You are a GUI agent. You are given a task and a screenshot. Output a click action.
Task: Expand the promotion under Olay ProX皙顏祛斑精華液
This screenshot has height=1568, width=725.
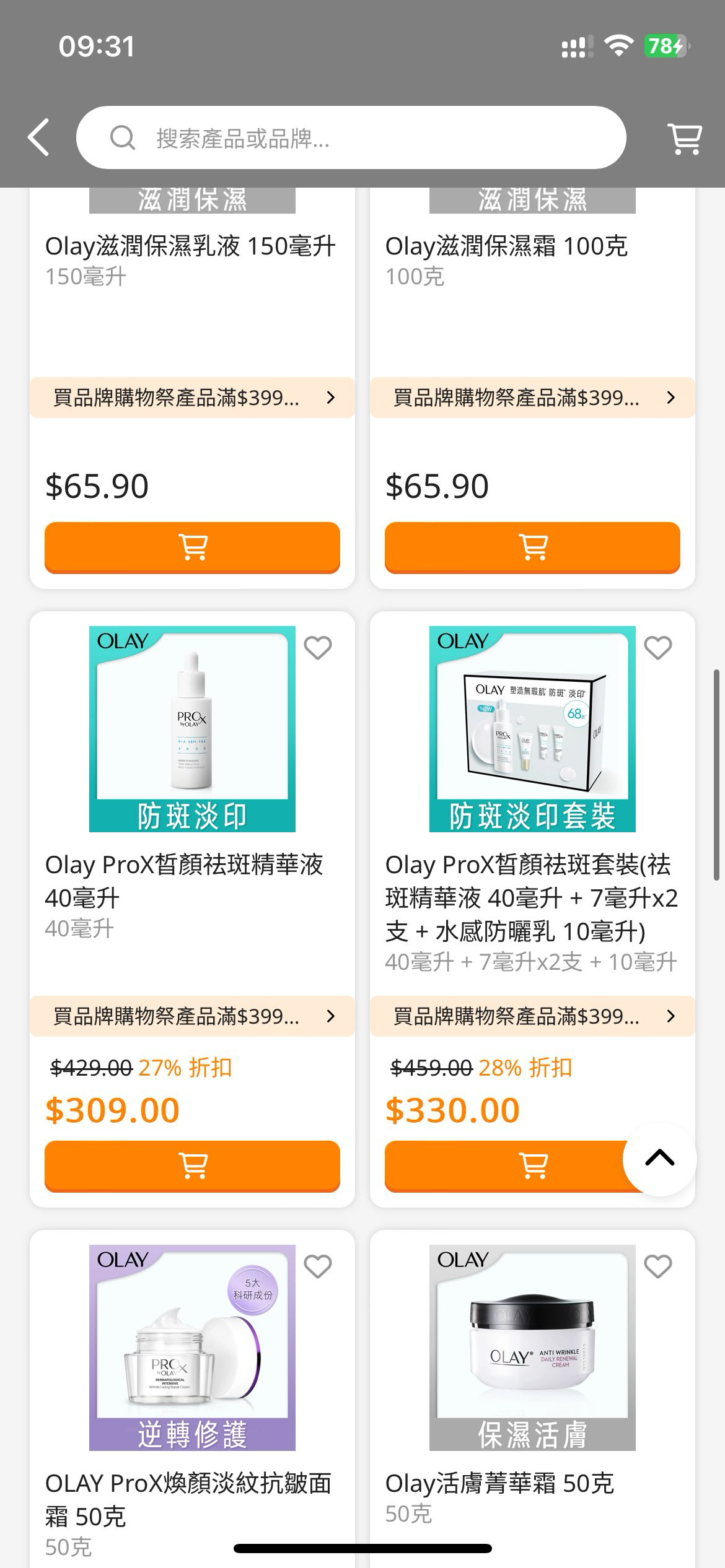(x=191, y=1016)
